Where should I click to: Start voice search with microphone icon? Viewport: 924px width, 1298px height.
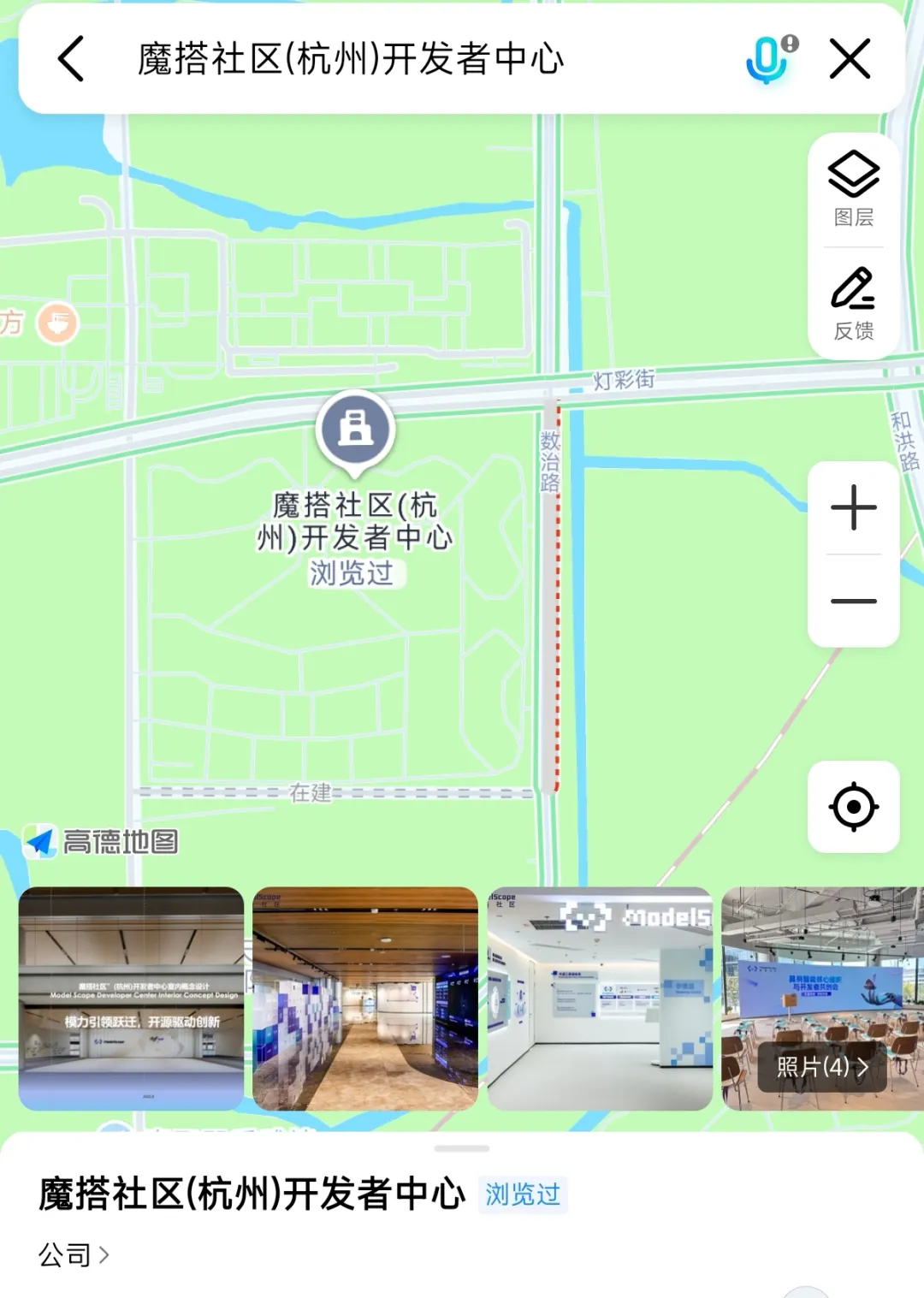[768, 59]
